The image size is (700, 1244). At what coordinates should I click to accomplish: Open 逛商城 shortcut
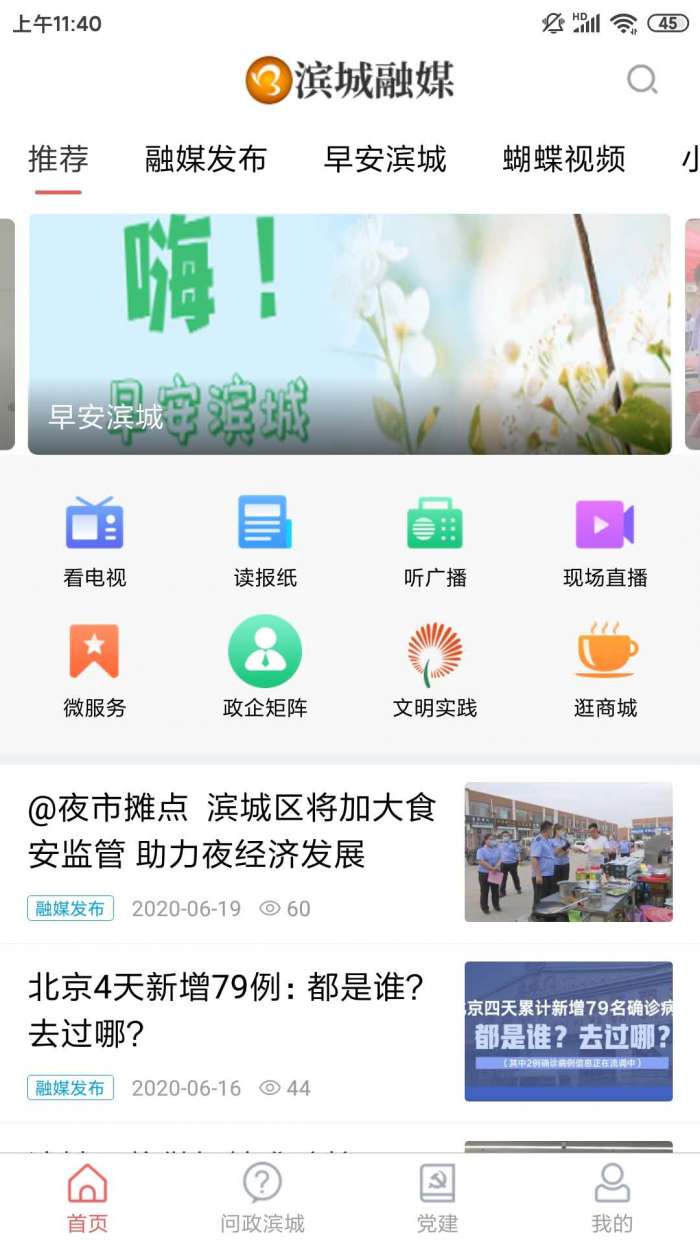click(605, 669)
